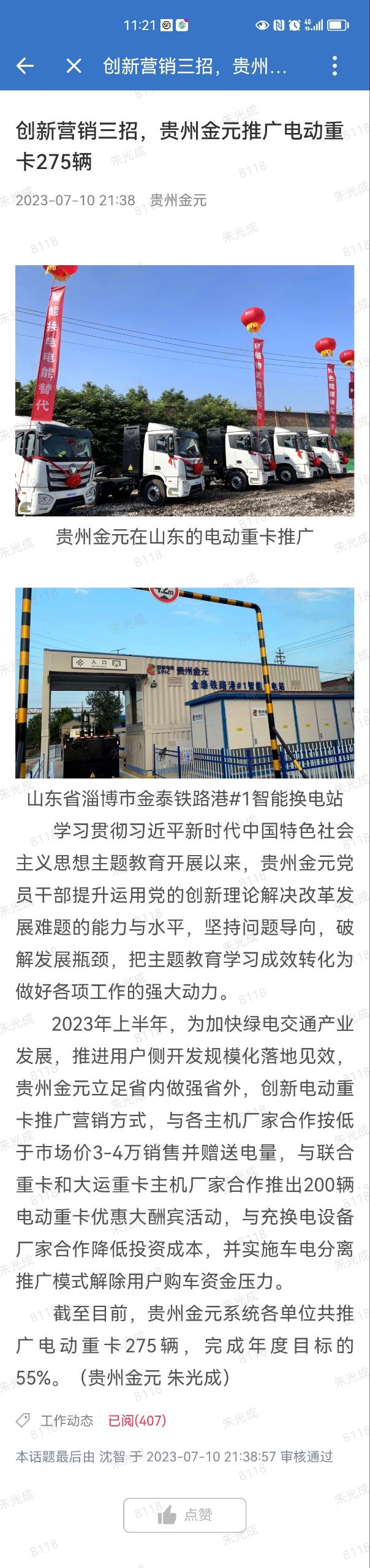This screenshot has width=370, height=1568.
Task: View the electric trucks photo
Action: (x=184, y=390)
